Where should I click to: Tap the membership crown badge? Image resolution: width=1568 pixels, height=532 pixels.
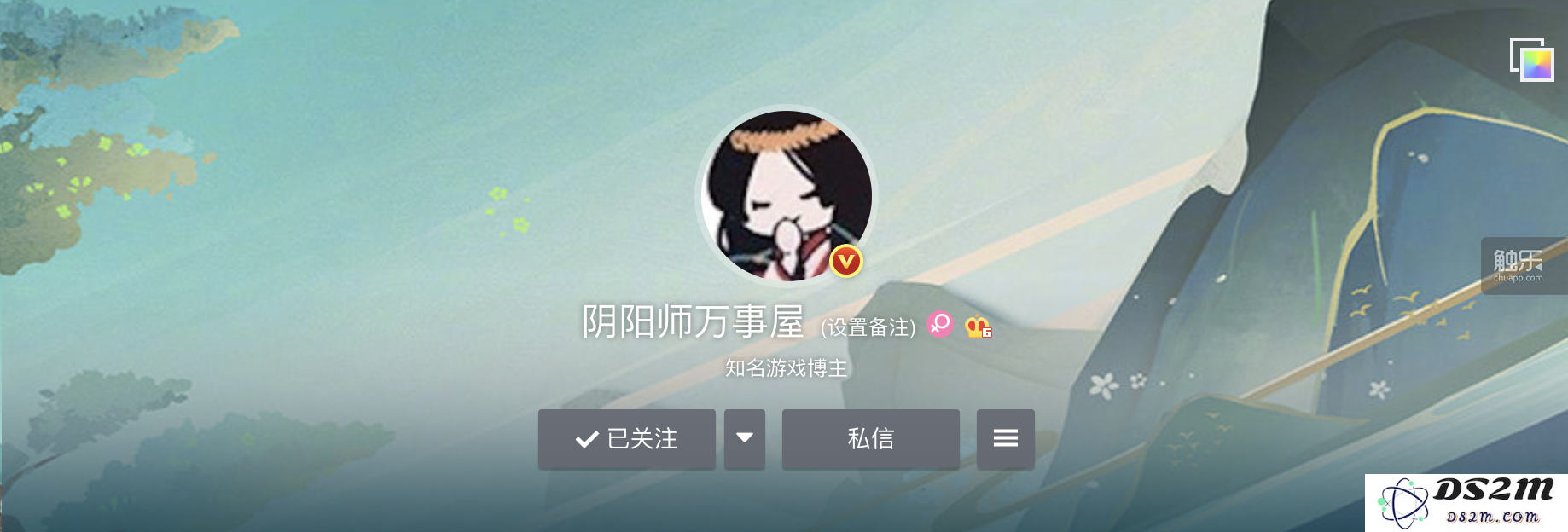coord(978,327)
